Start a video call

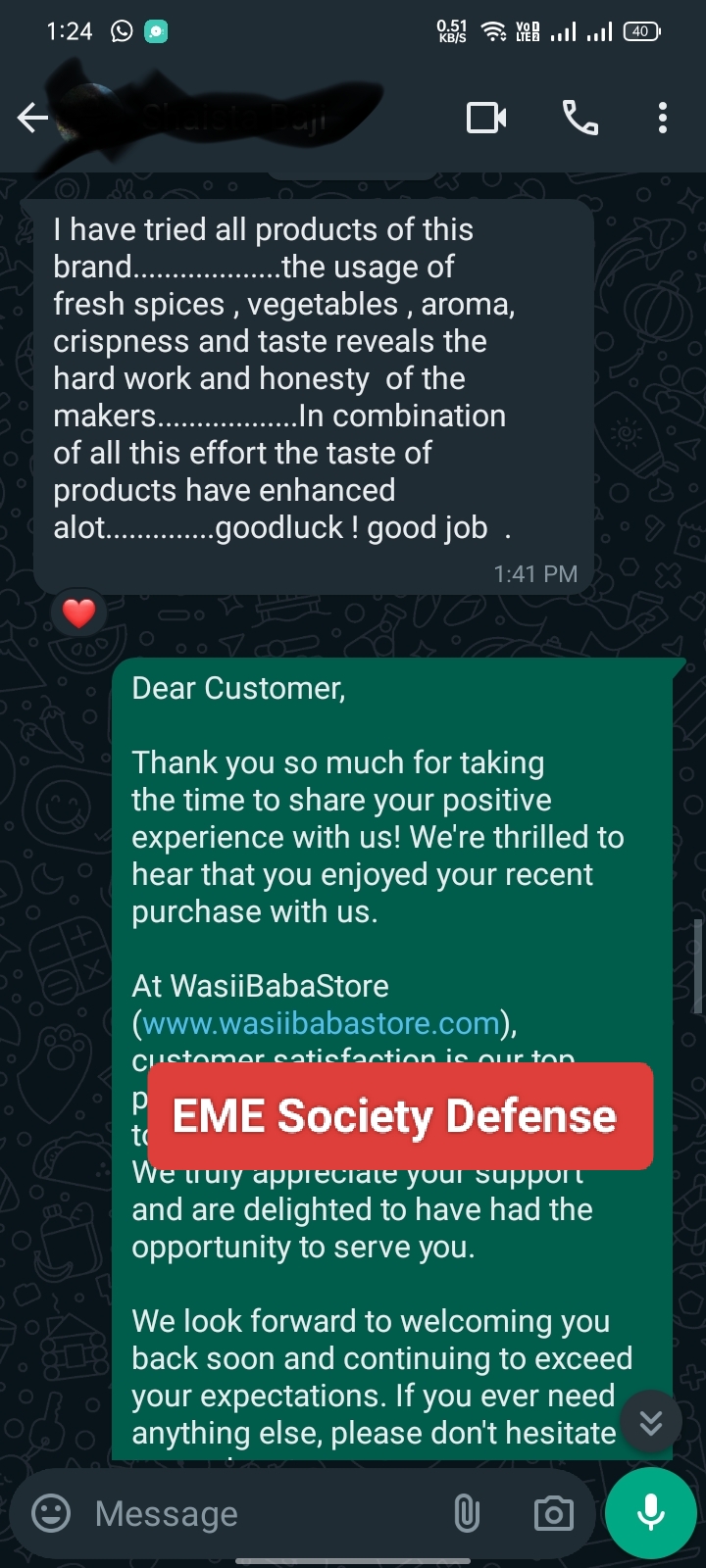[486, 119]
